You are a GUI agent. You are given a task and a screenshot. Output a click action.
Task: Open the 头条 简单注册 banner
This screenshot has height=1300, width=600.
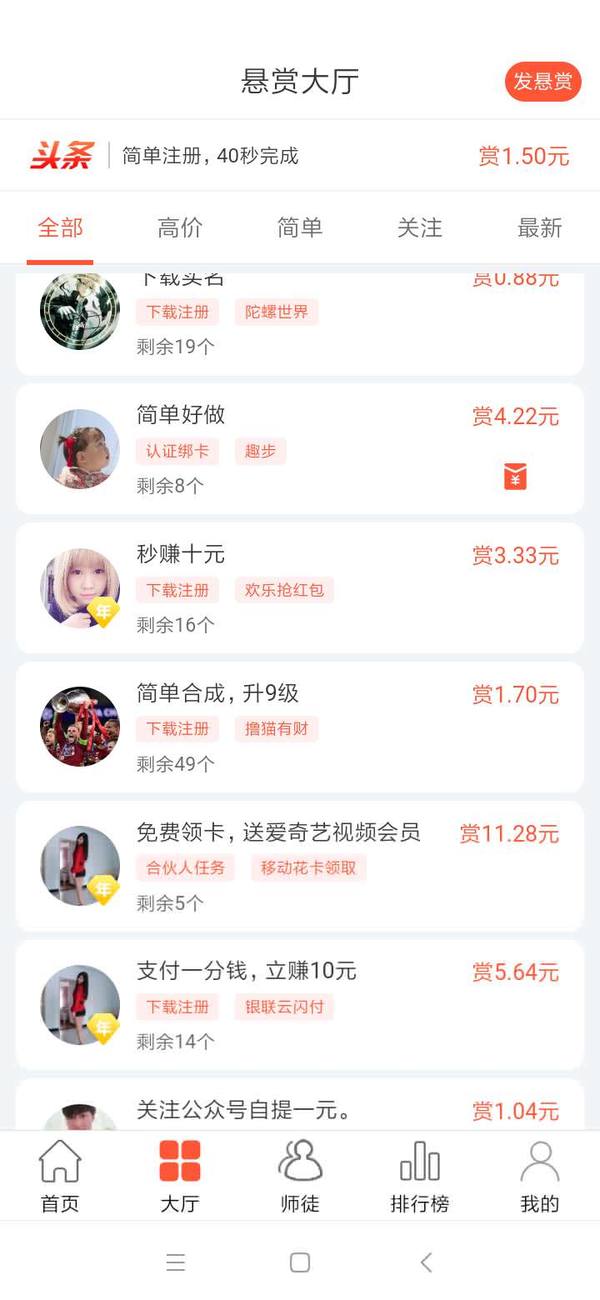[x=300, y=156]
